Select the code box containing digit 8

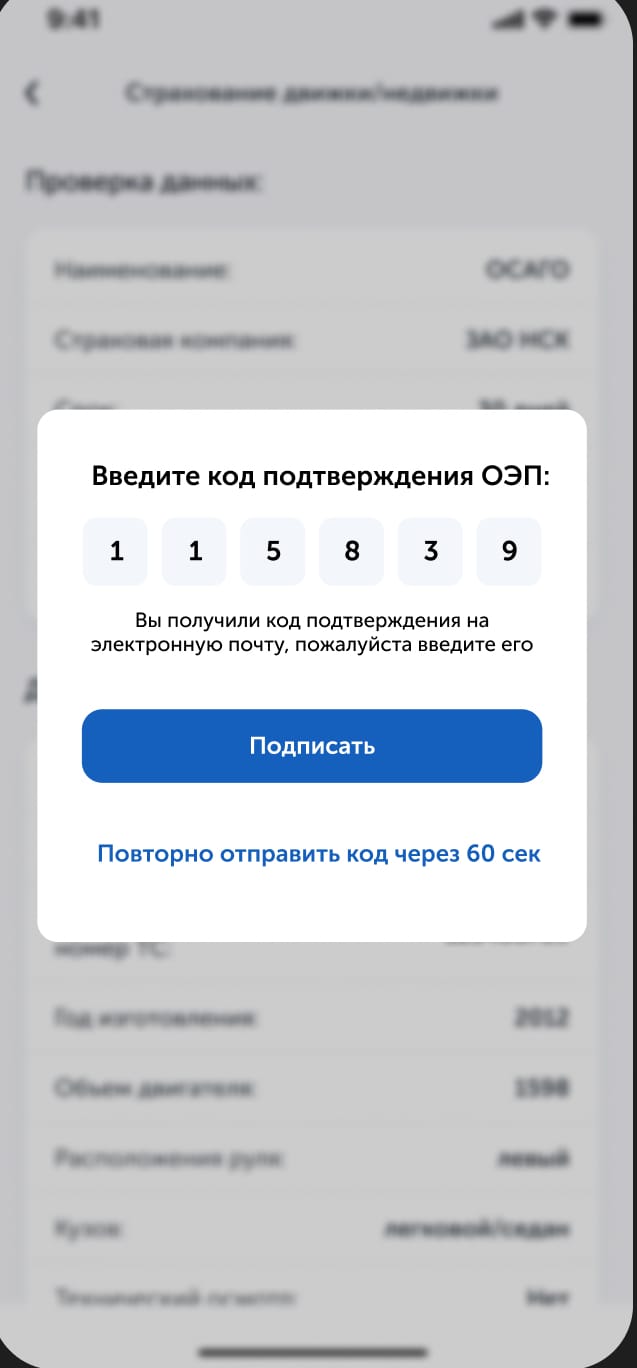351,551
